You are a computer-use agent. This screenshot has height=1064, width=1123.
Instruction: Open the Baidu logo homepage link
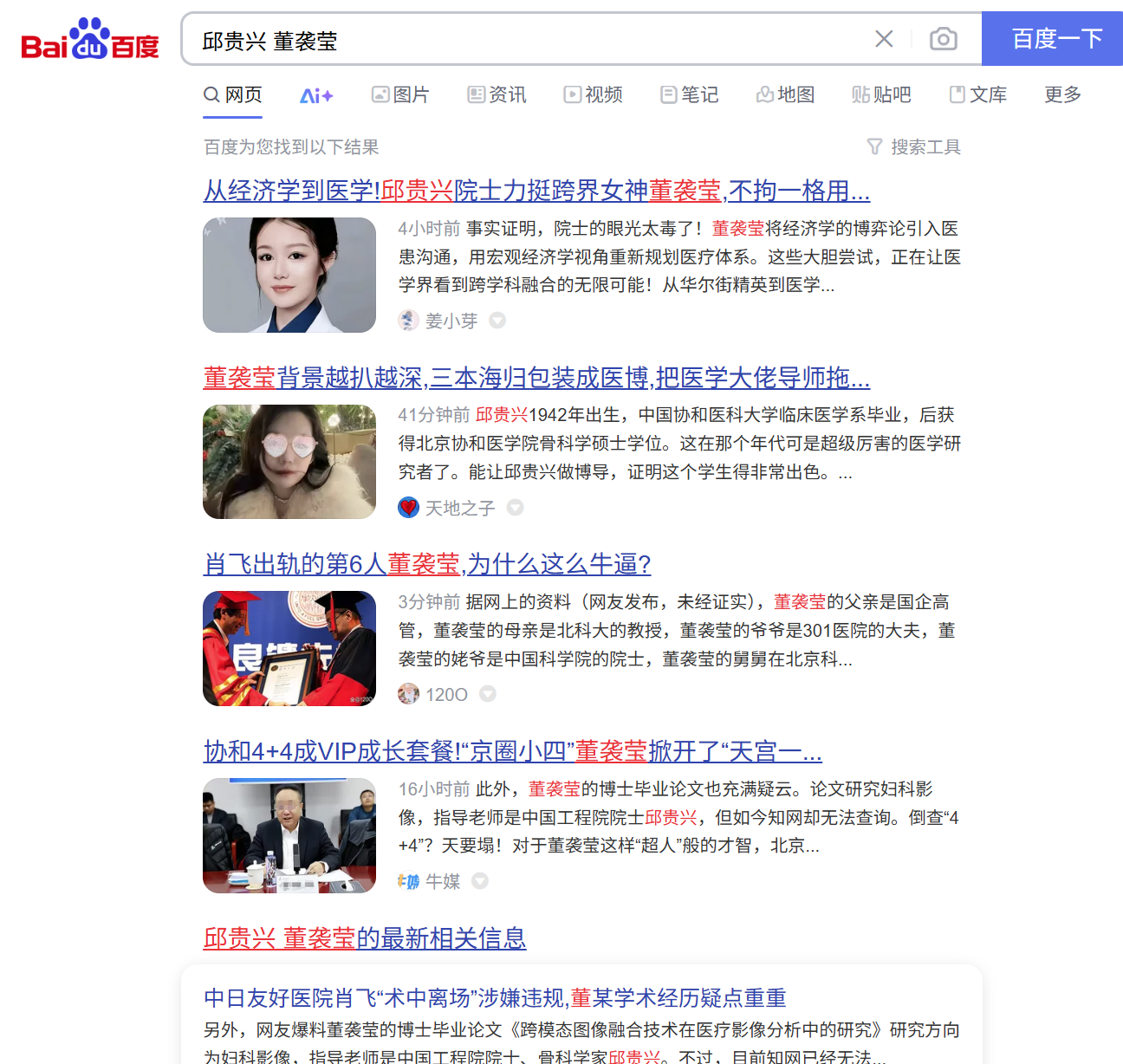click(90, 39)
